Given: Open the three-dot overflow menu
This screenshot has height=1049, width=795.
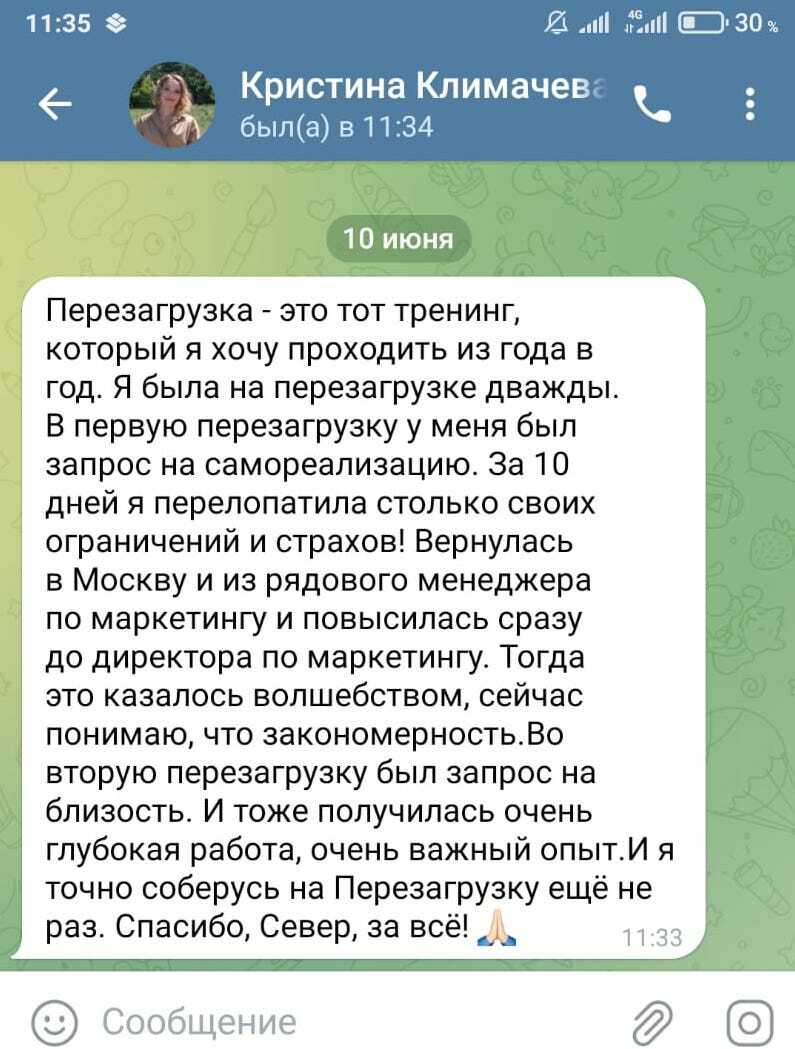Looking at the screenshot, I should (751, 104).
